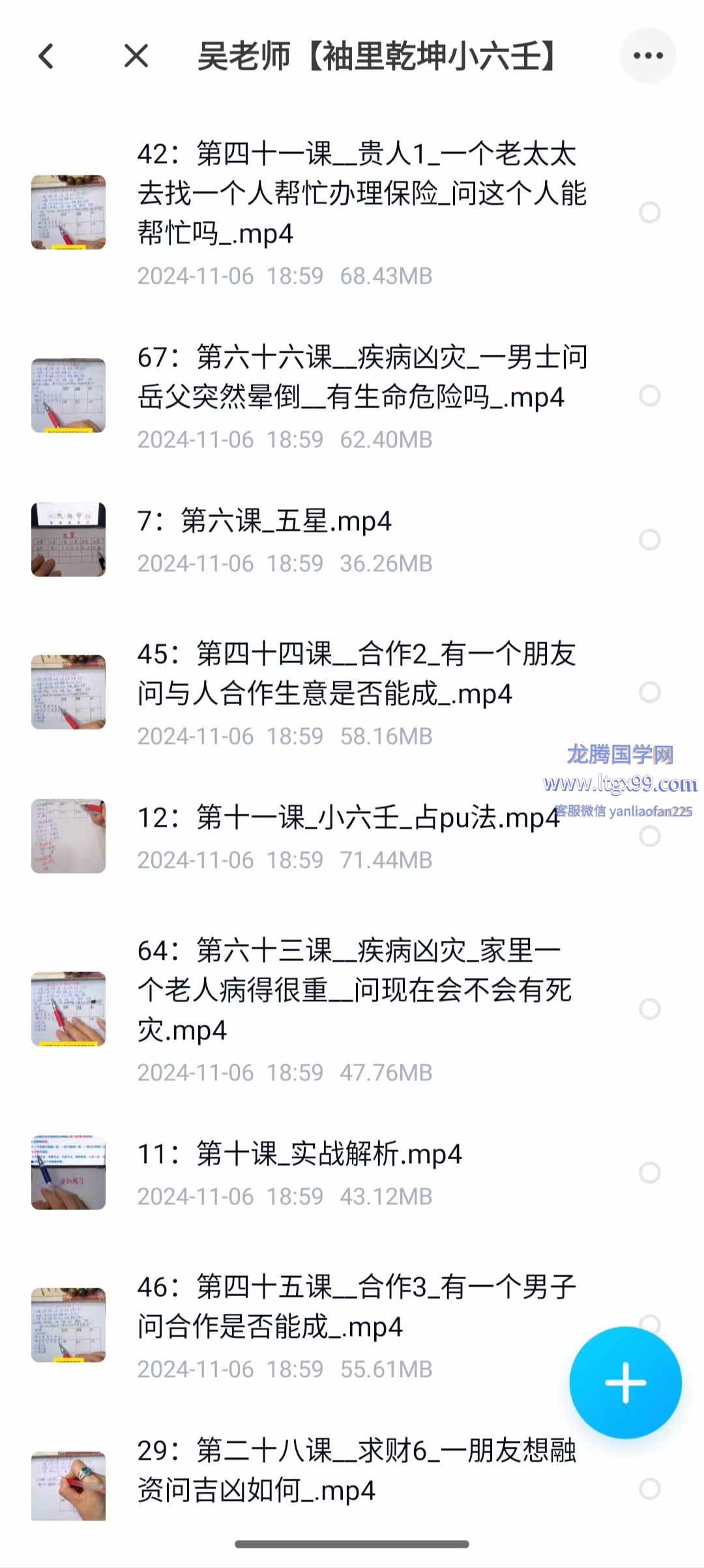Select the circle for file 64 第六十三课
704x1568 pixels.
pos(649,1009)
